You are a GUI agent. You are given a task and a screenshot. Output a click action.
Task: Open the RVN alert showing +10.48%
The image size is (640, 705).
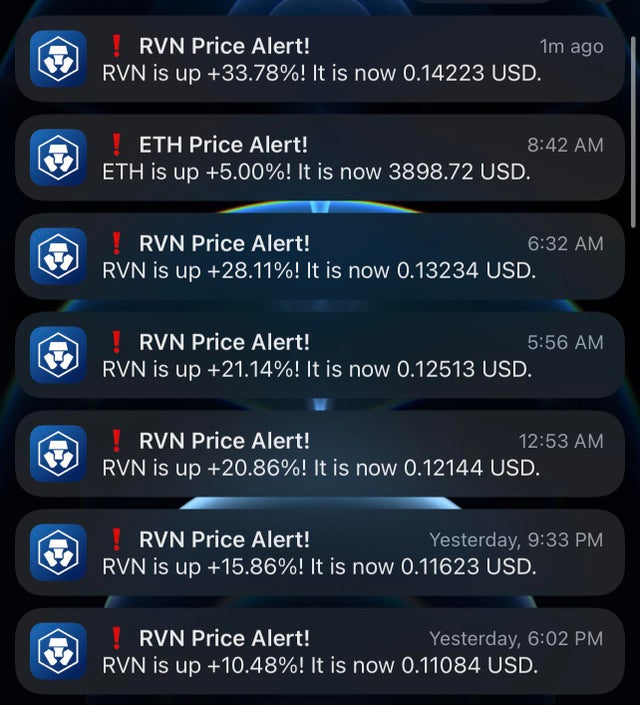(x=320, y=651)
